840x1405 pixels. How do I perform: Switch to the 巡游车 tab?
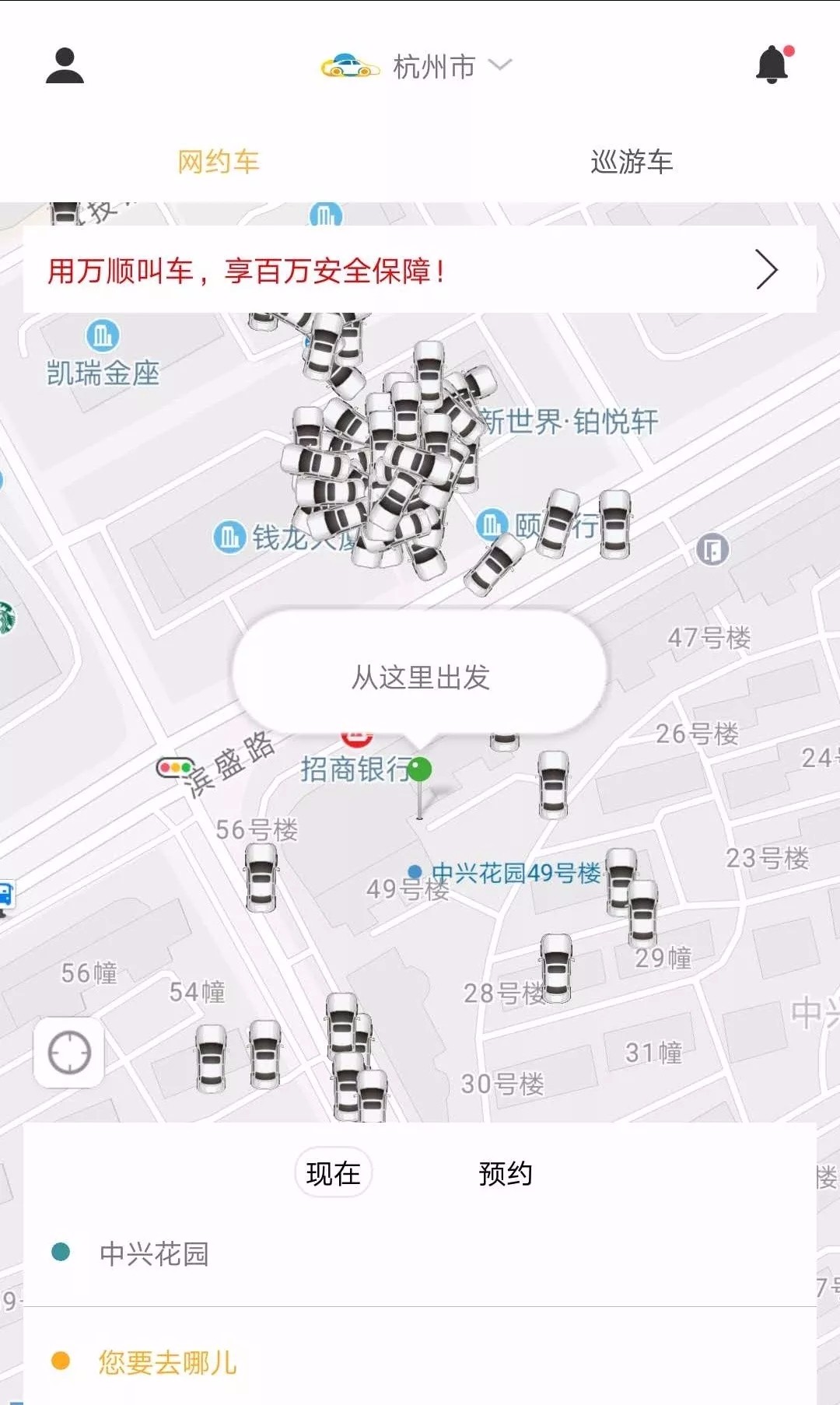[x=632, y=162]
